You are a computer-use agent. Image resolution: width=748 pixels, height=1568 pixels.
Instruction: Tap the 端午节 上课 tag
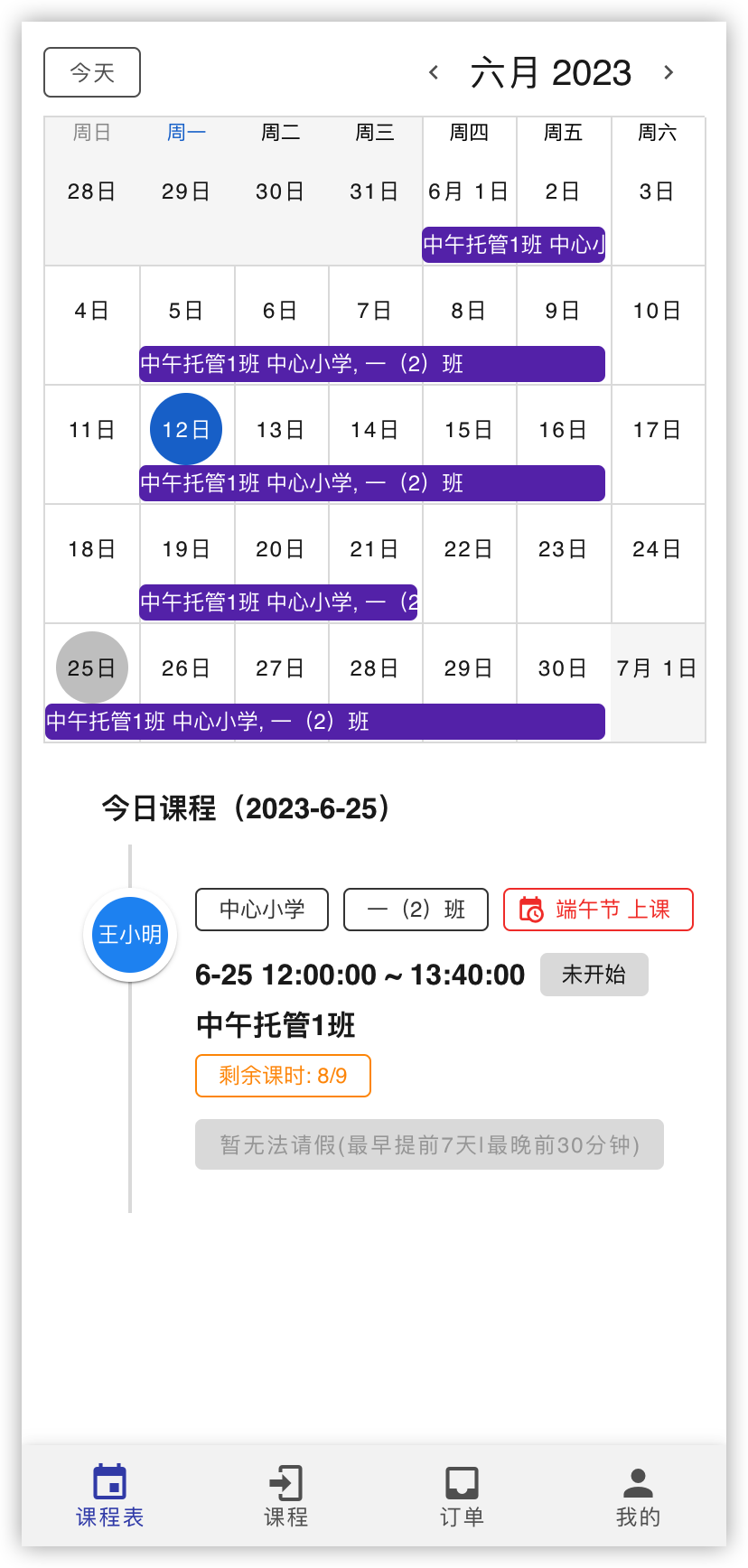pyautogui.click(x=598, y=910)
